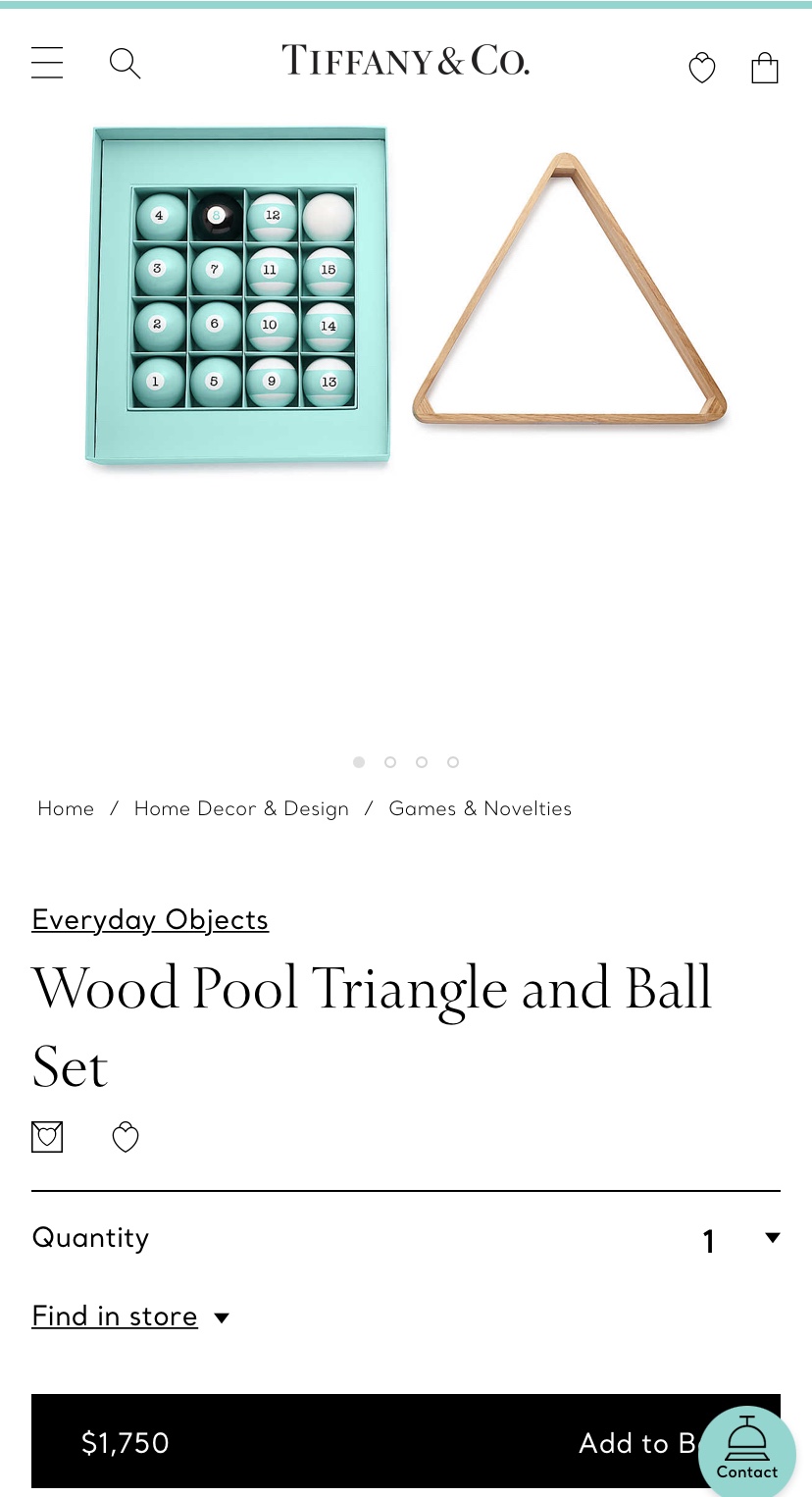Go to Home breadcrumb

66,808
